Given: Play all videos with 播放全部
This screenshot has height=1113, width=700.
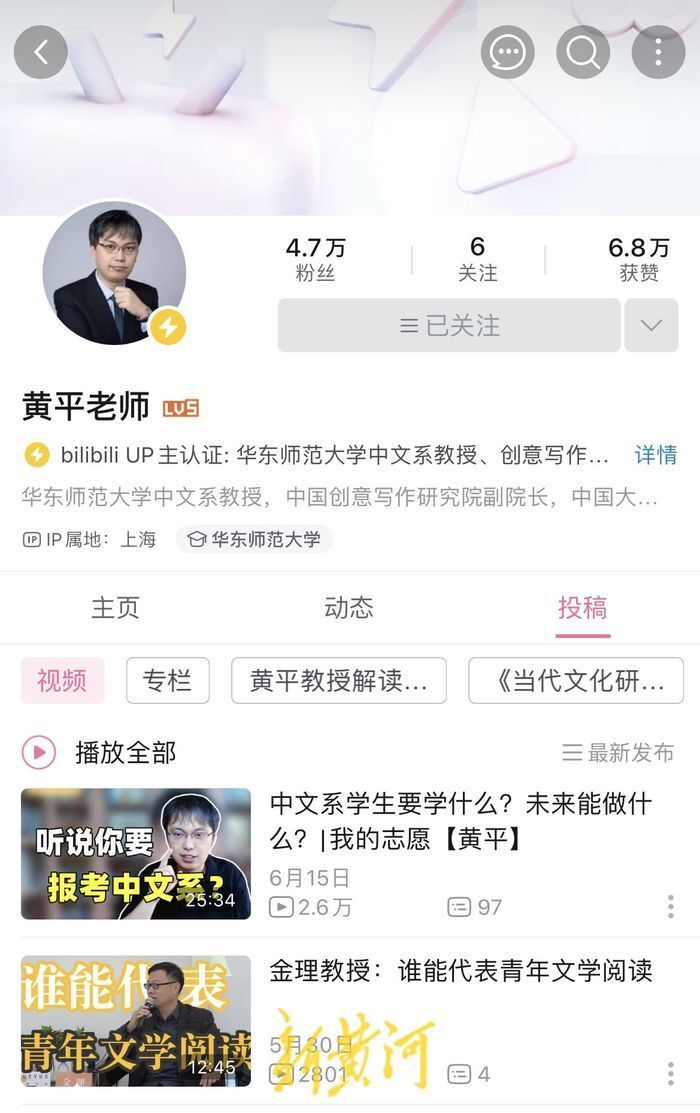Looking at the screenshot, I should (100, 752).
